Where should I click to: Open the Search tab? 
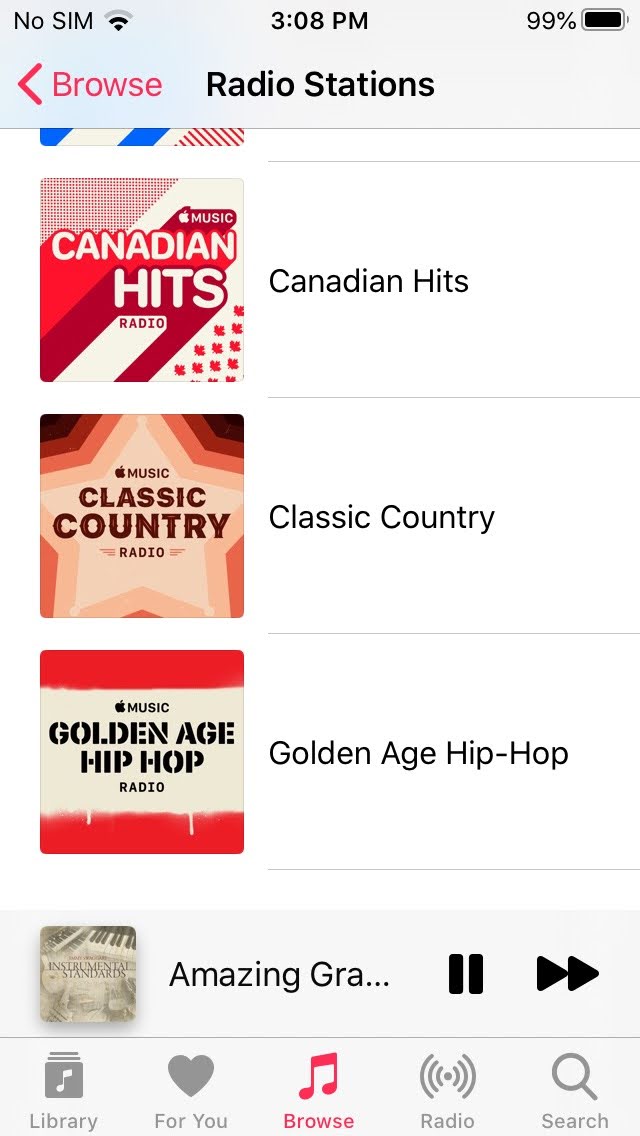click(575, 1092)
